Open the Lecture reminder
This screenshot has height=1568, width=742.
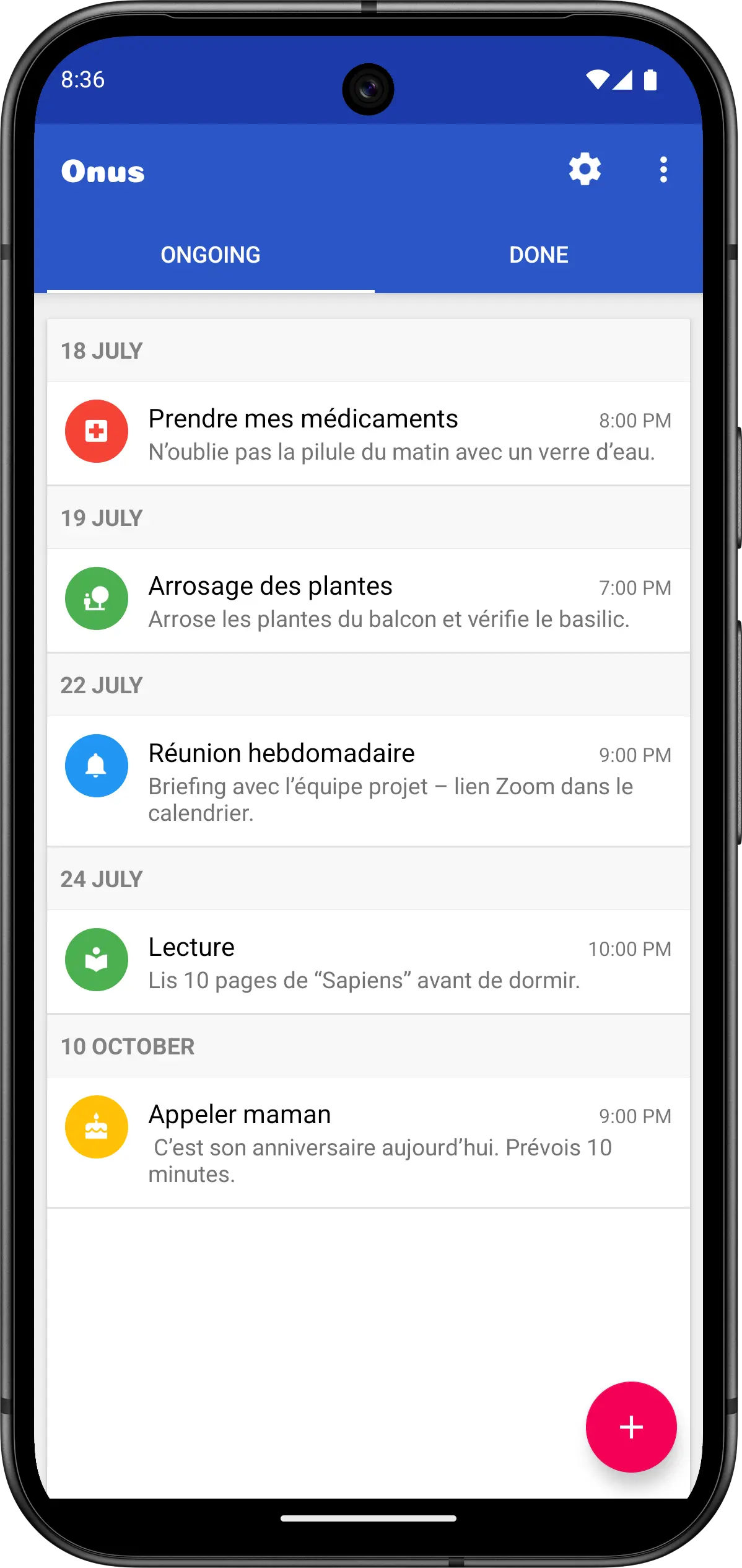(x=369, y=961)
